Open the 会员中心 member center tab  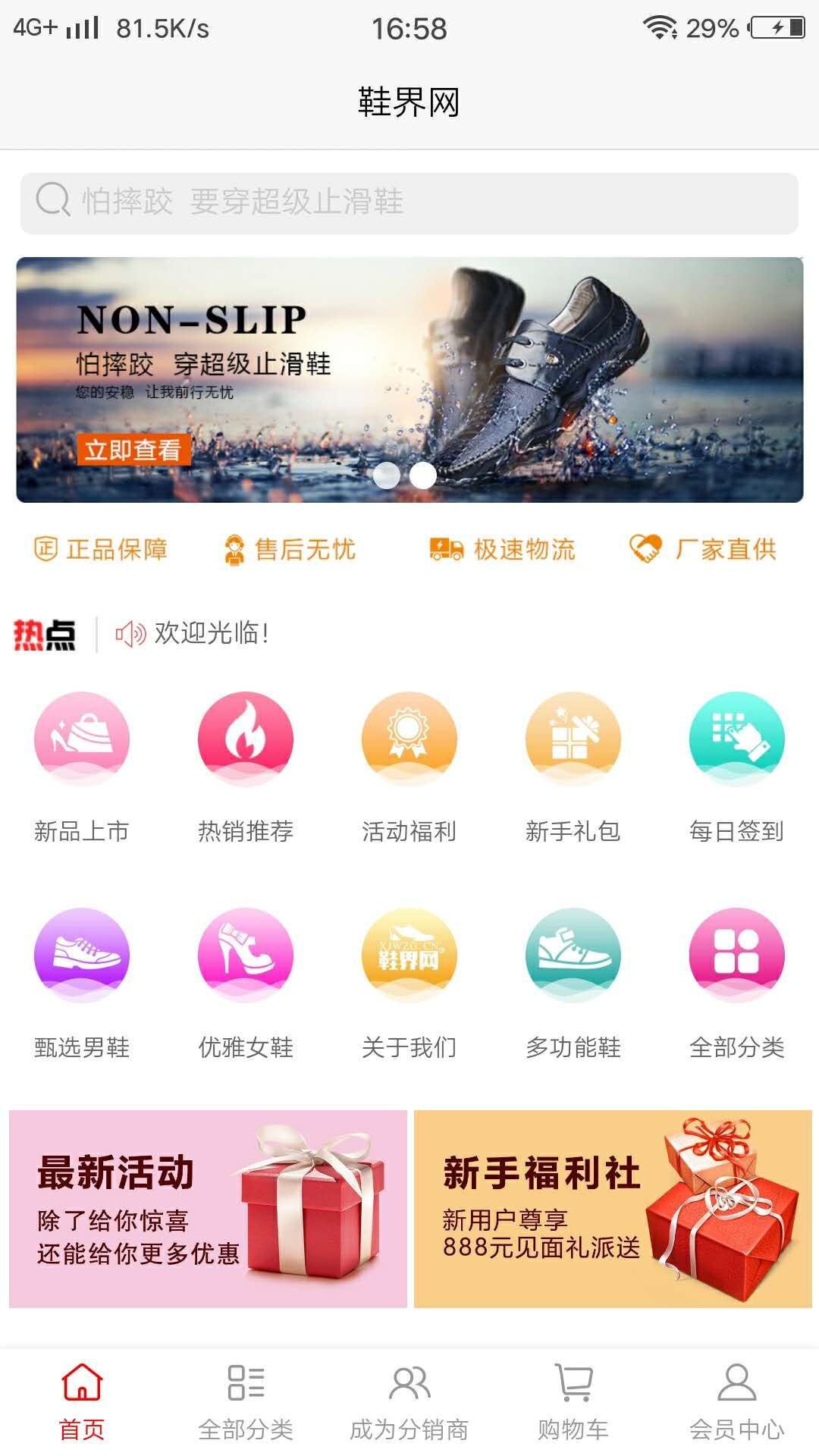(736, 1407)
